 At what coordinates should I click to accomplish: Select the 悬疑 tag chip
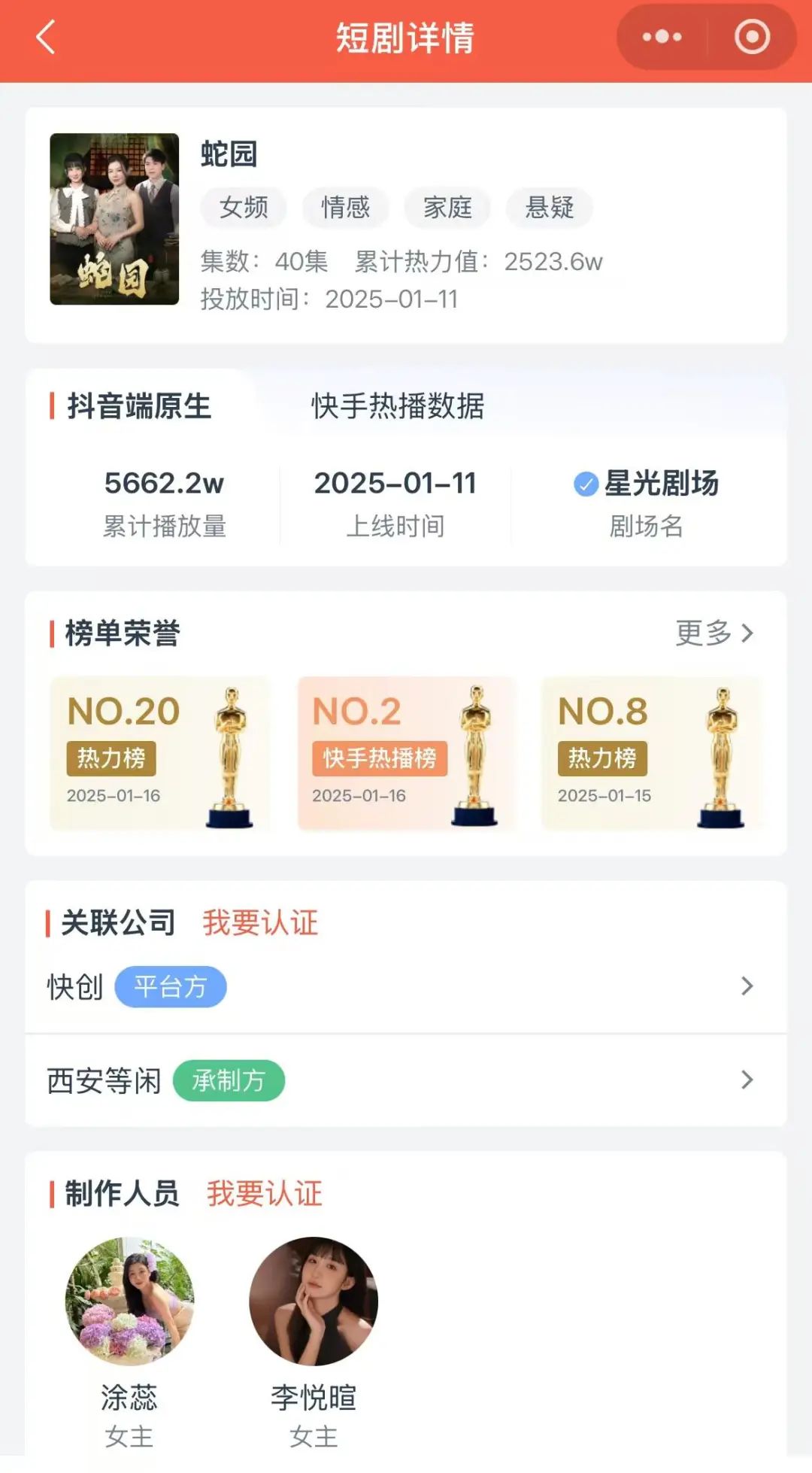pos(550,207)
